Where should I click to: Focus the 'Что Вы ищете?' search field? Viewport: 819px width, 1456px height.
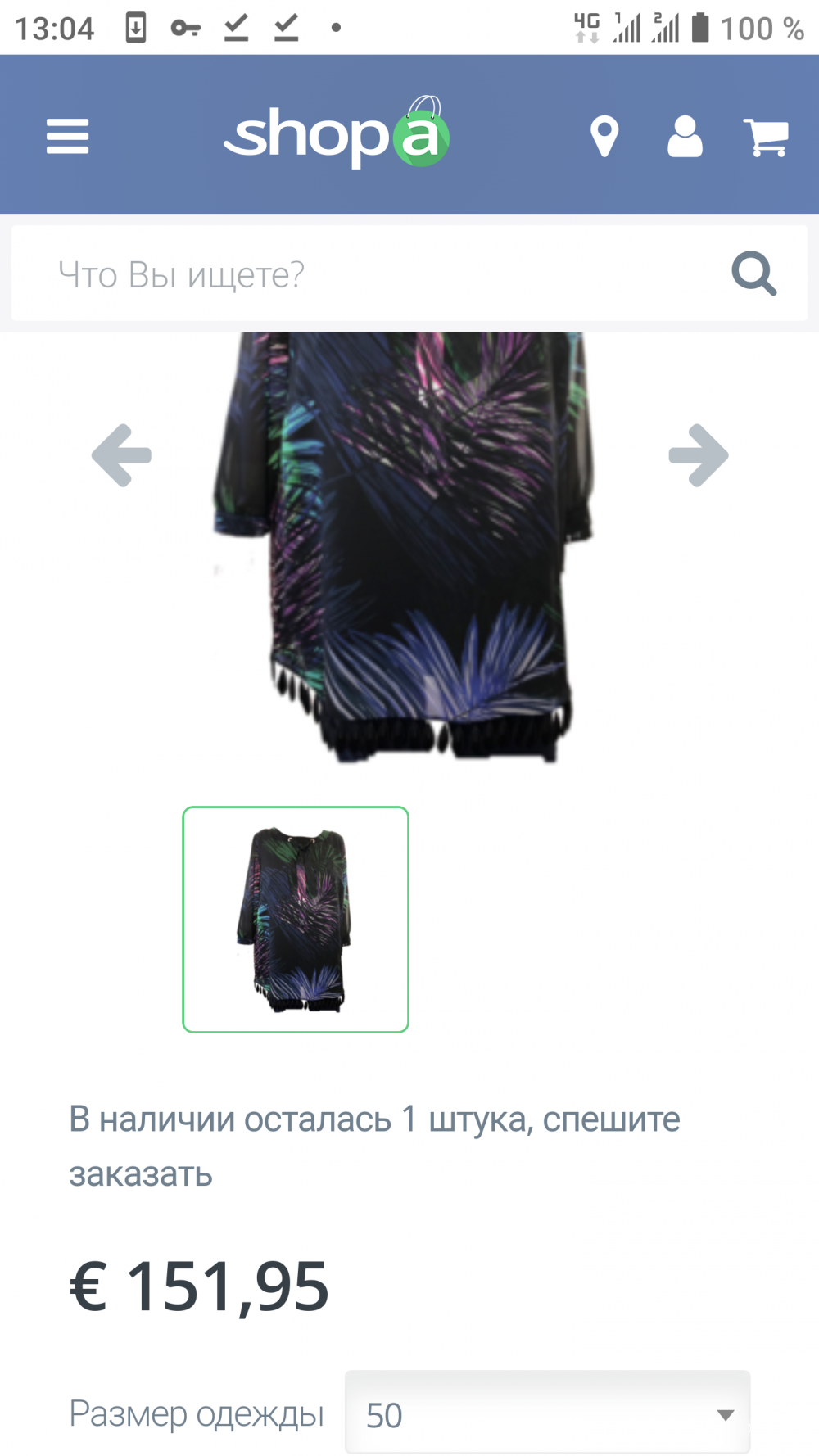(369, 274)
